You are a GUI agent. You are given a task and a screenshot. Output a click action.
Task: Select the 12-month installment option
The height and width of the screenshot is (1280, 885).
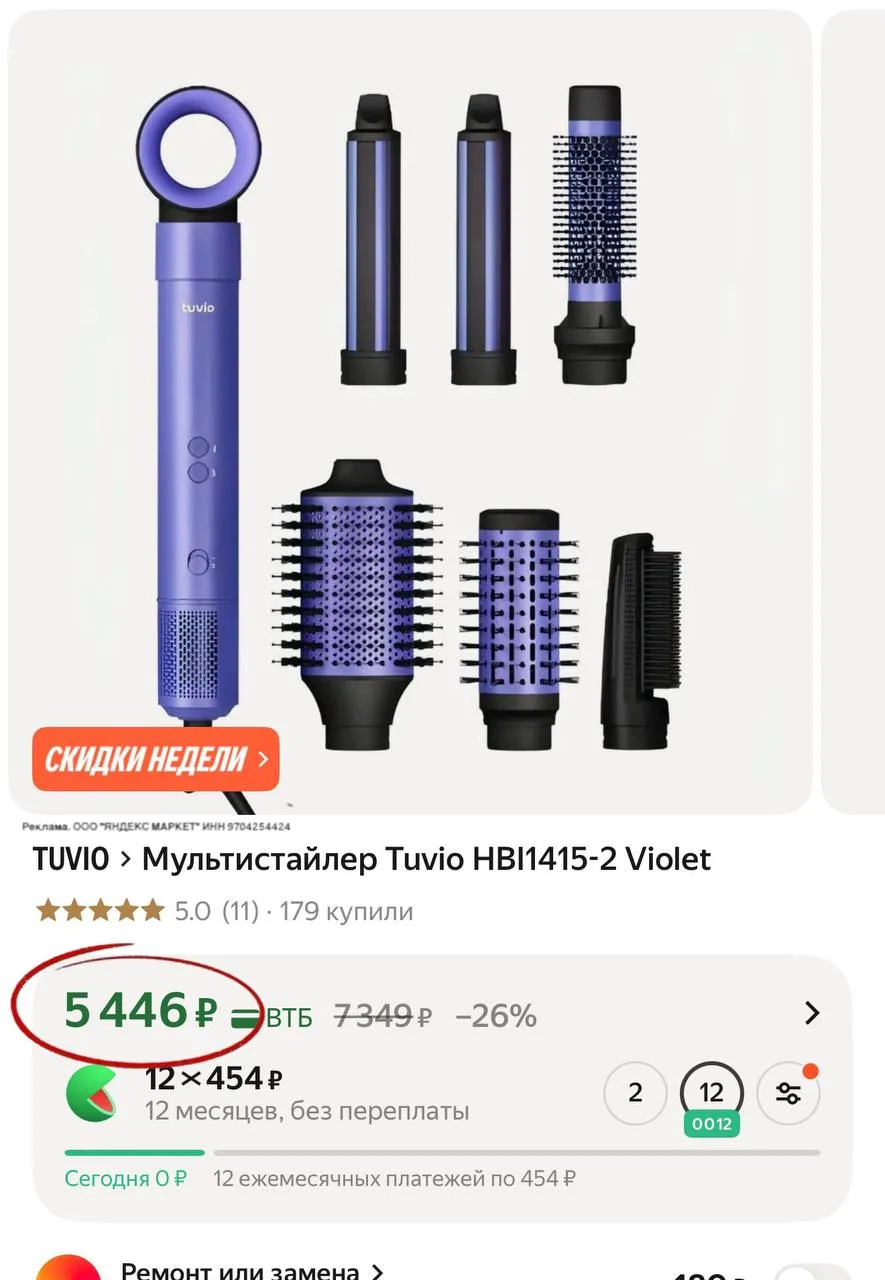click(711, 1093)
